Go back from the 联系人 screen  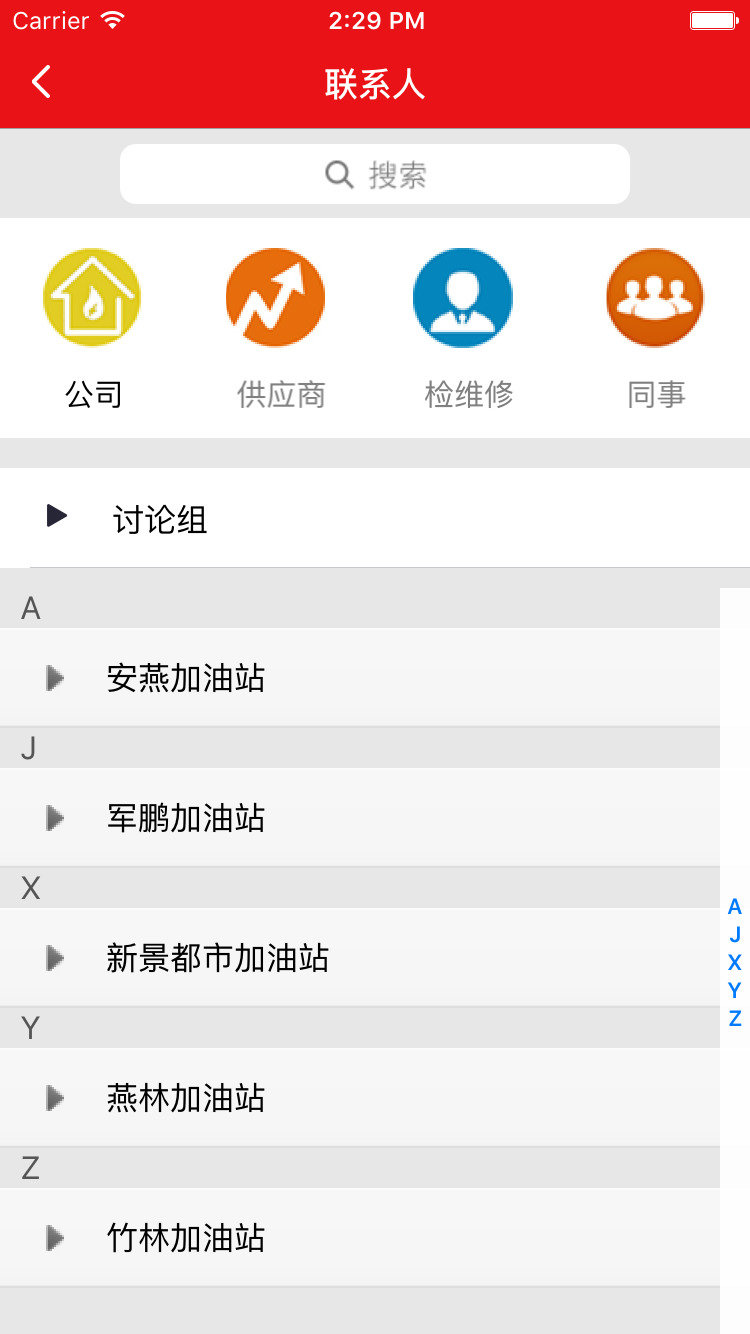click(x=41, y=83)
